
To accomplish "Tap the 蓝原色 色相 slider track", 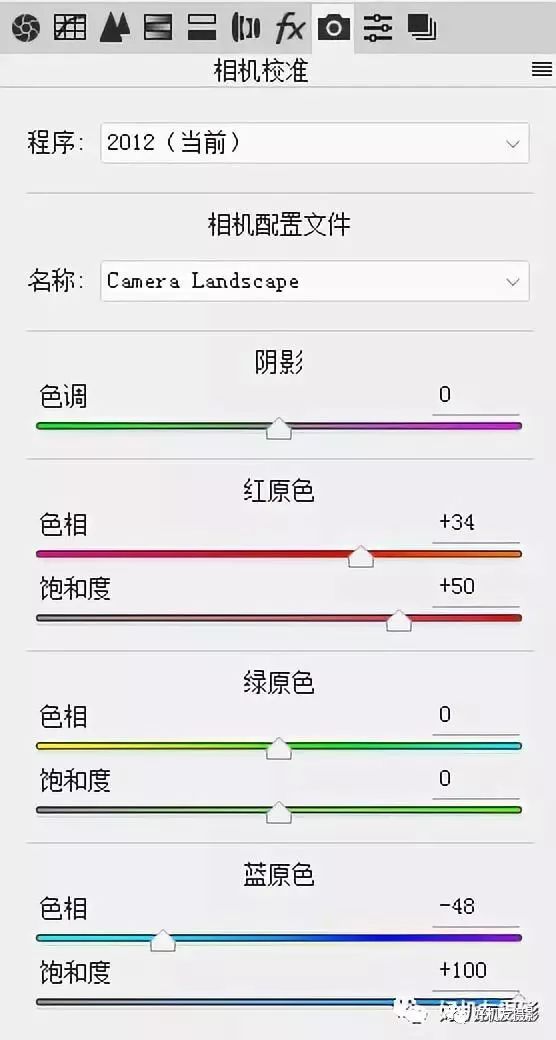I will pyautogui.click(x=279, y=938).
